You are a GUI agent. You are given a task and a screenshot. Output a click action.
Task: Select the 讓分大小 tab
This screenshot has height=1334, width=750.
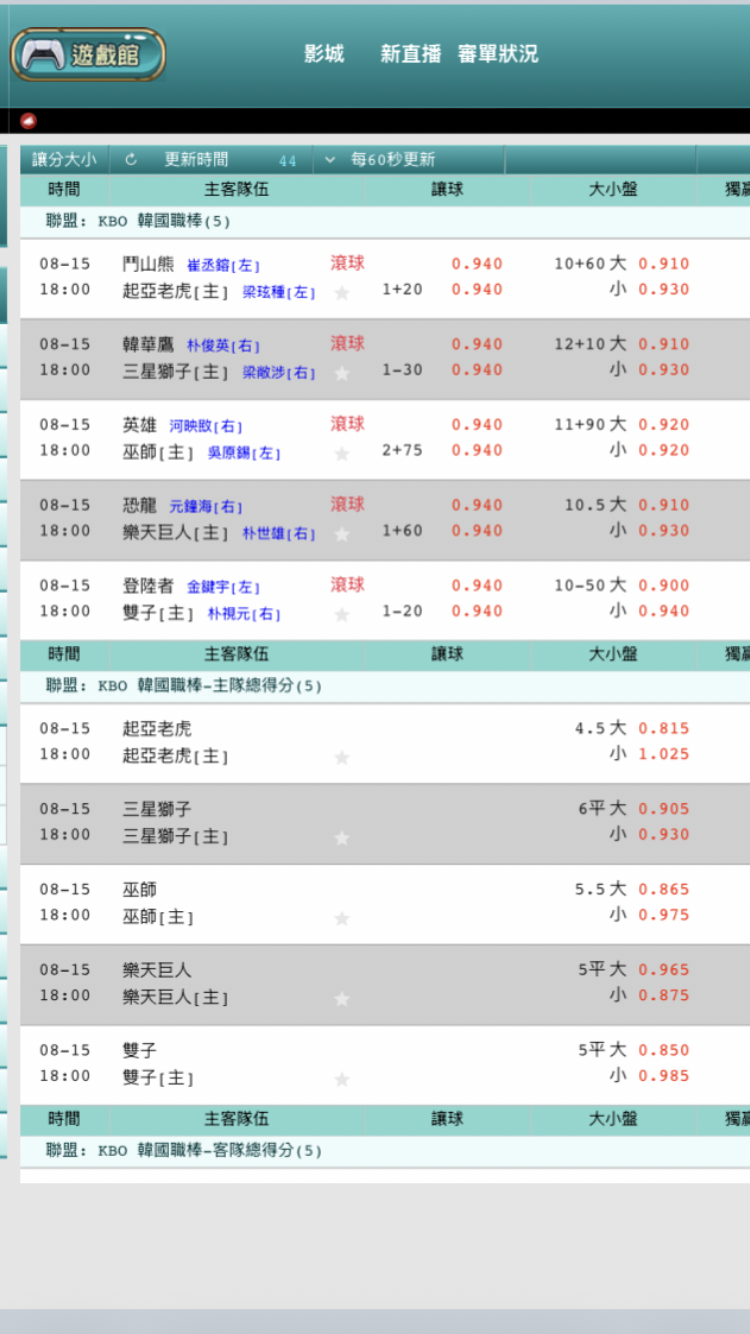click(x=65, y=160)
